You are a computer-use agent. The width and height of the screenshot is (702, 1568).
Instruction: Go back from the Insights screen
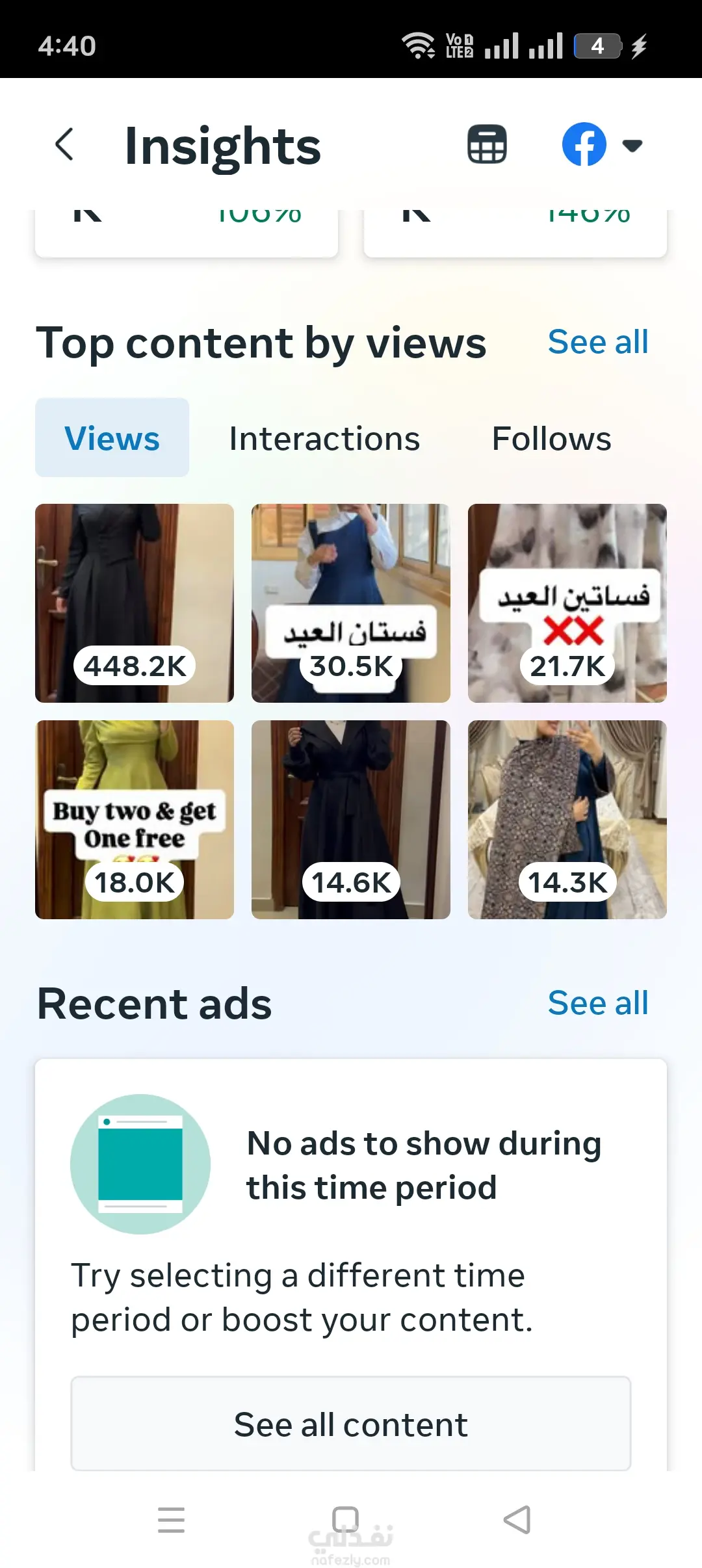(64, 144)
